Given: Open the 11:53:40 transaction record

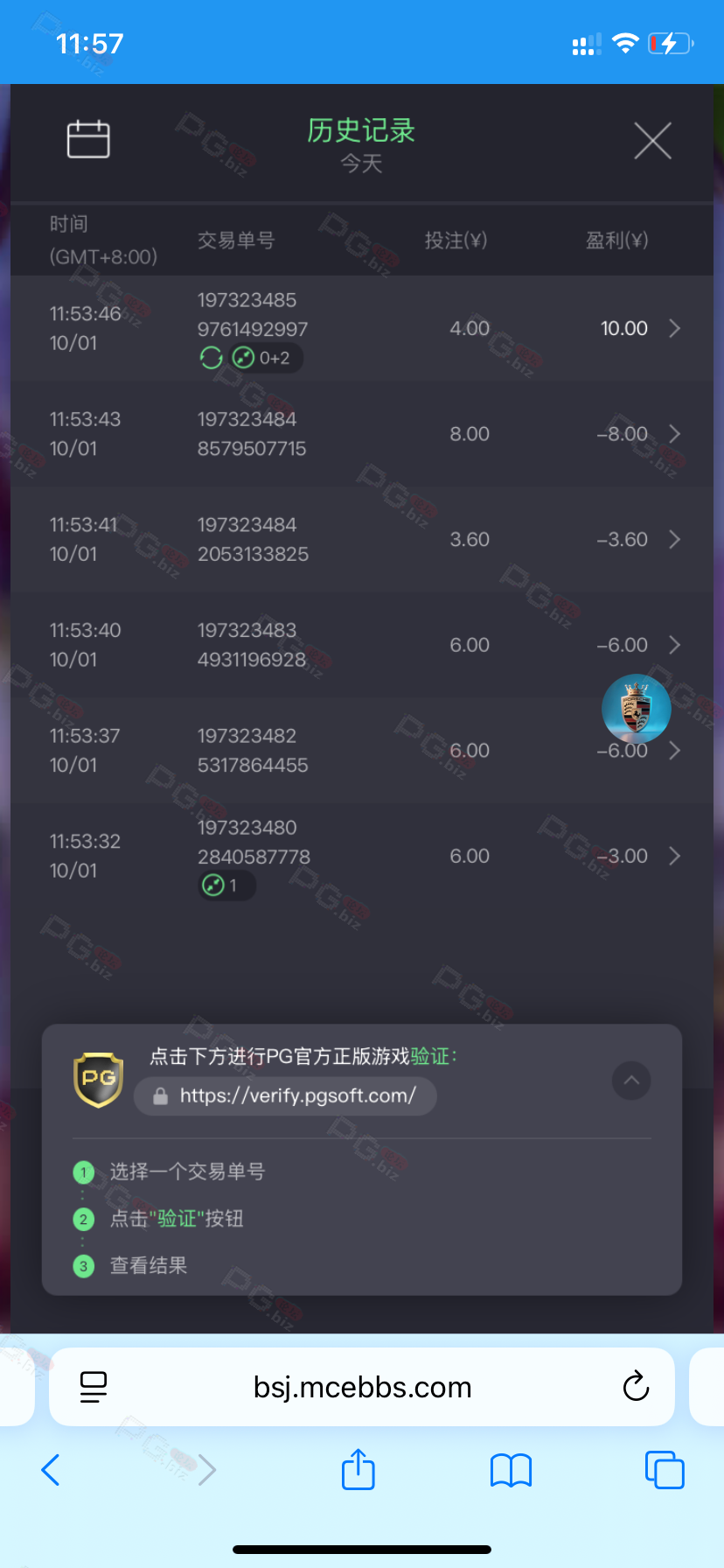Looking at the screenshot, I should click(x=362, y=645).
